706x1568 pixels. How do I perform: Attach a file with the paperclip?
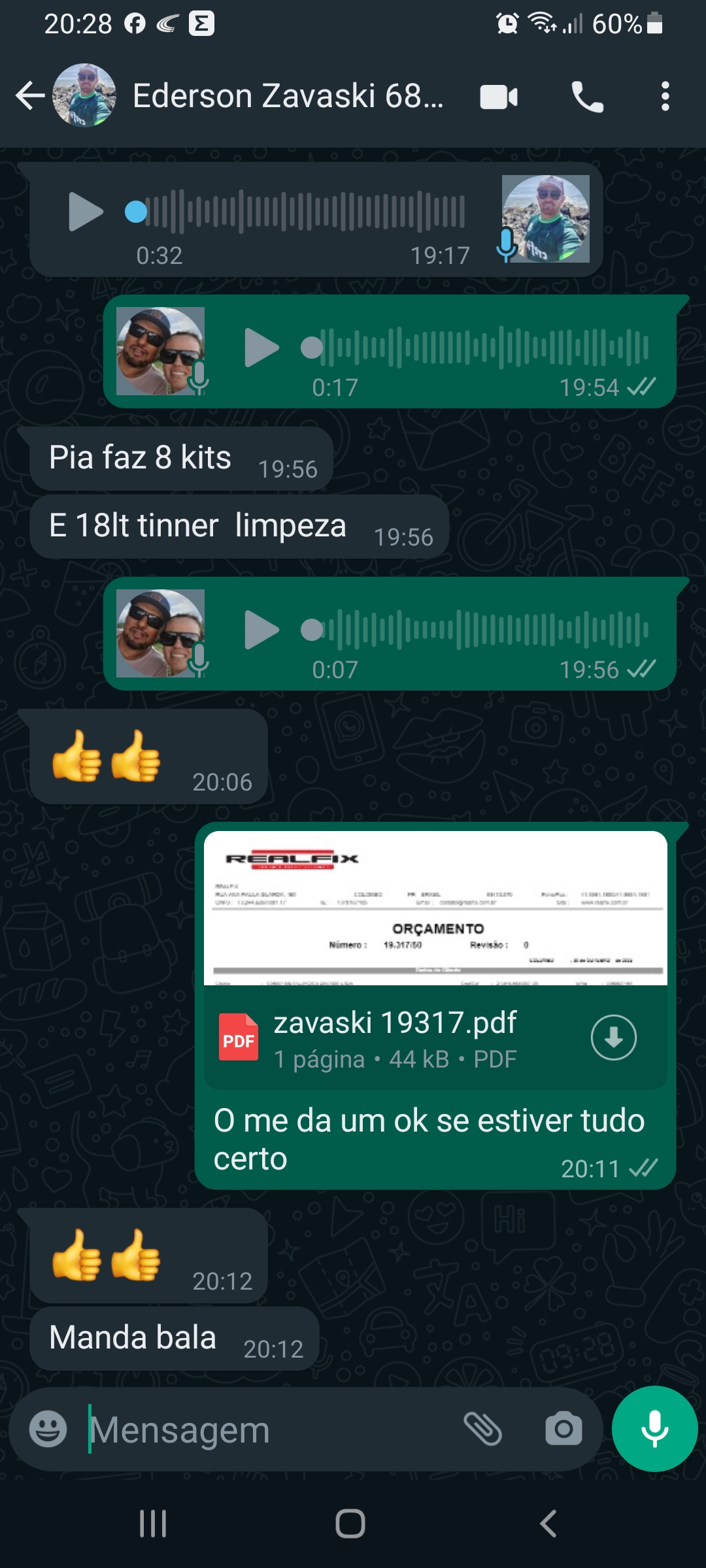click(482, 1429)
